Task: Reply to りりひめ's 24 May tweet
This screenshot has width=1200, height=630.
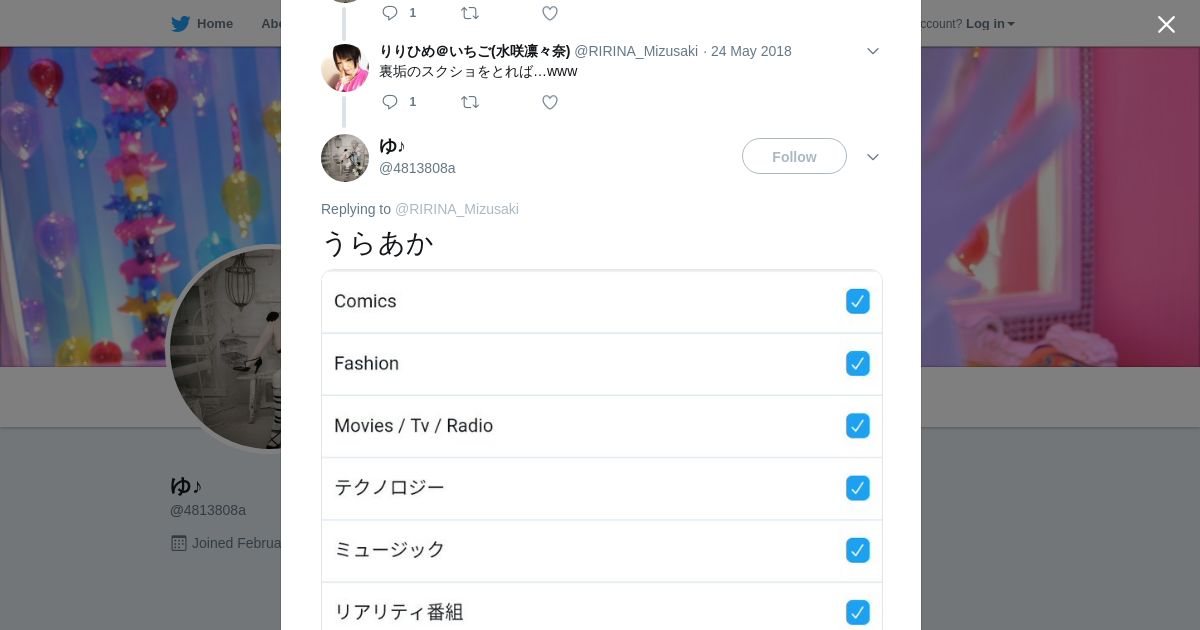Action: (390, 102)
